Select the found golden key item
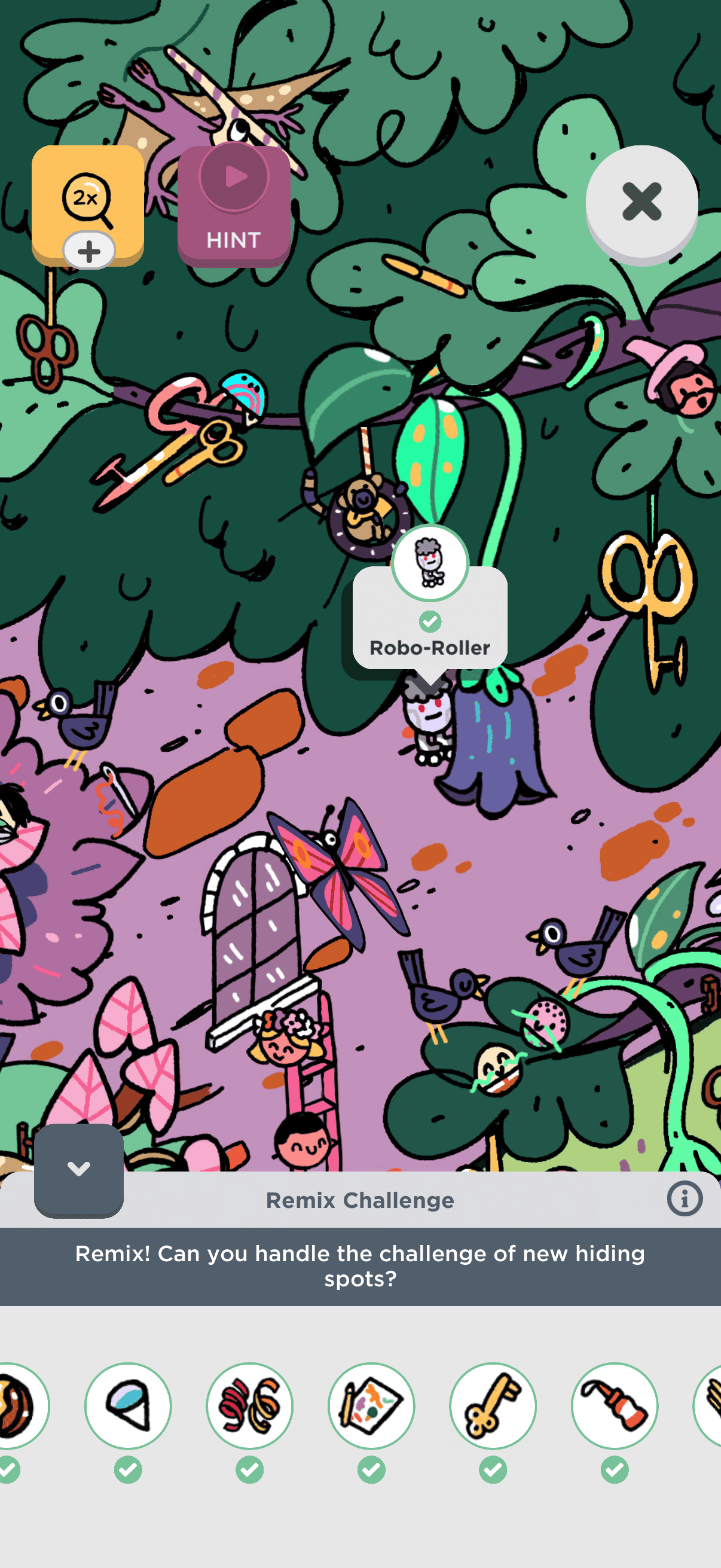Screen dimensions: 721x1568 point(493,1405)
